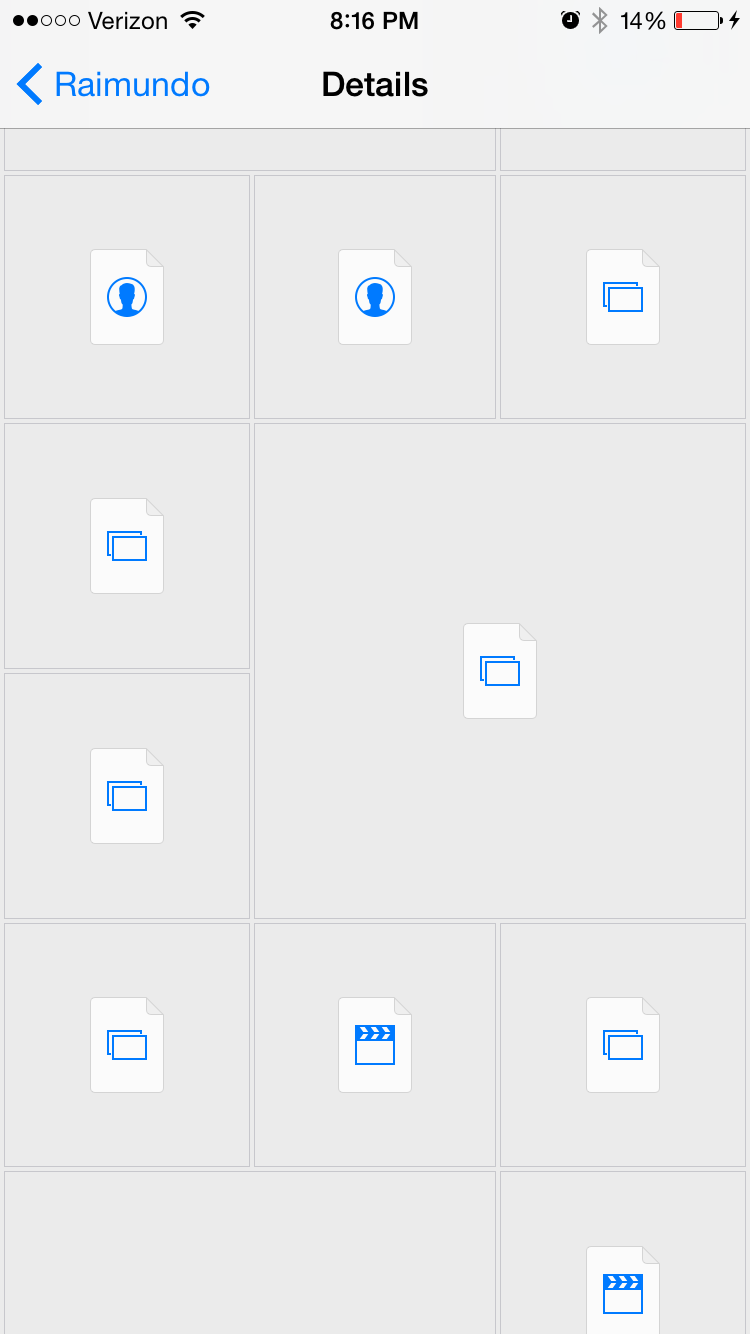Screen dimensions: 750x1334
Task: Go back to the Raimundo conversation
Action: point(112,85)
